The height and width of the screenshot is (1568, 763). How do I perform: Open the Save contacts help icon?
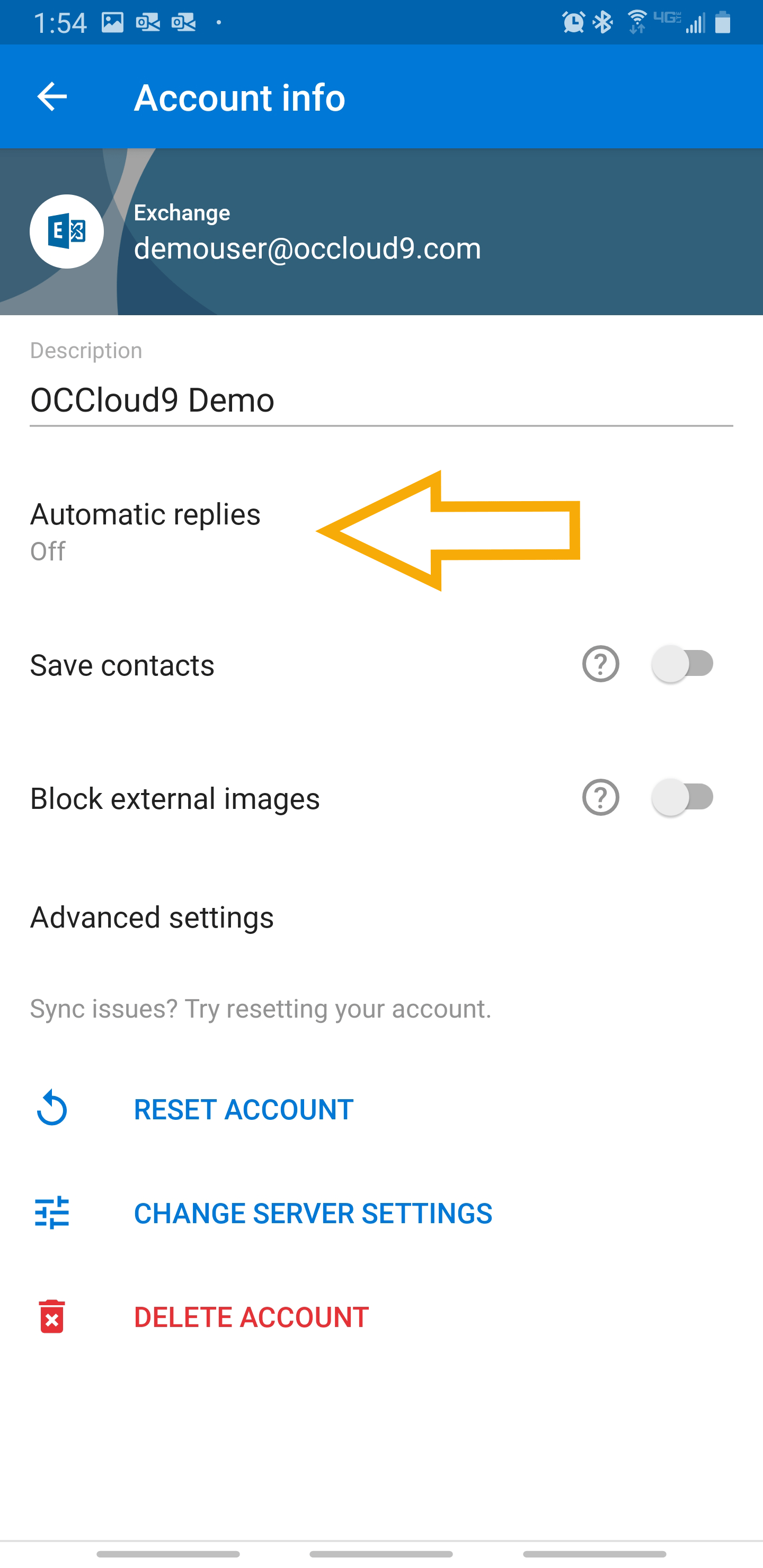[600, 663]
